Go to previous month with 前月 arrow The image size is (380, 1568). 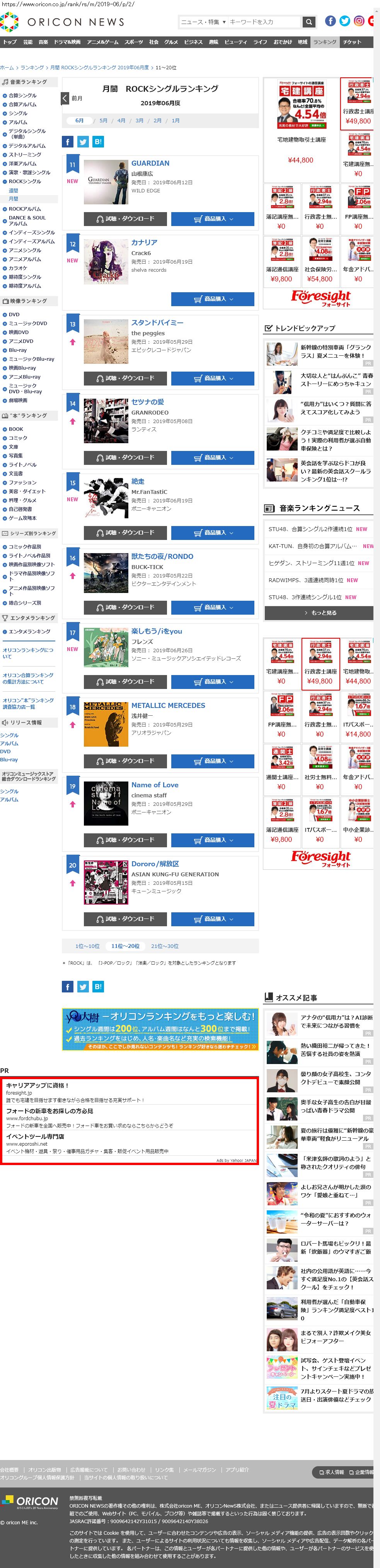coord(66,98)
